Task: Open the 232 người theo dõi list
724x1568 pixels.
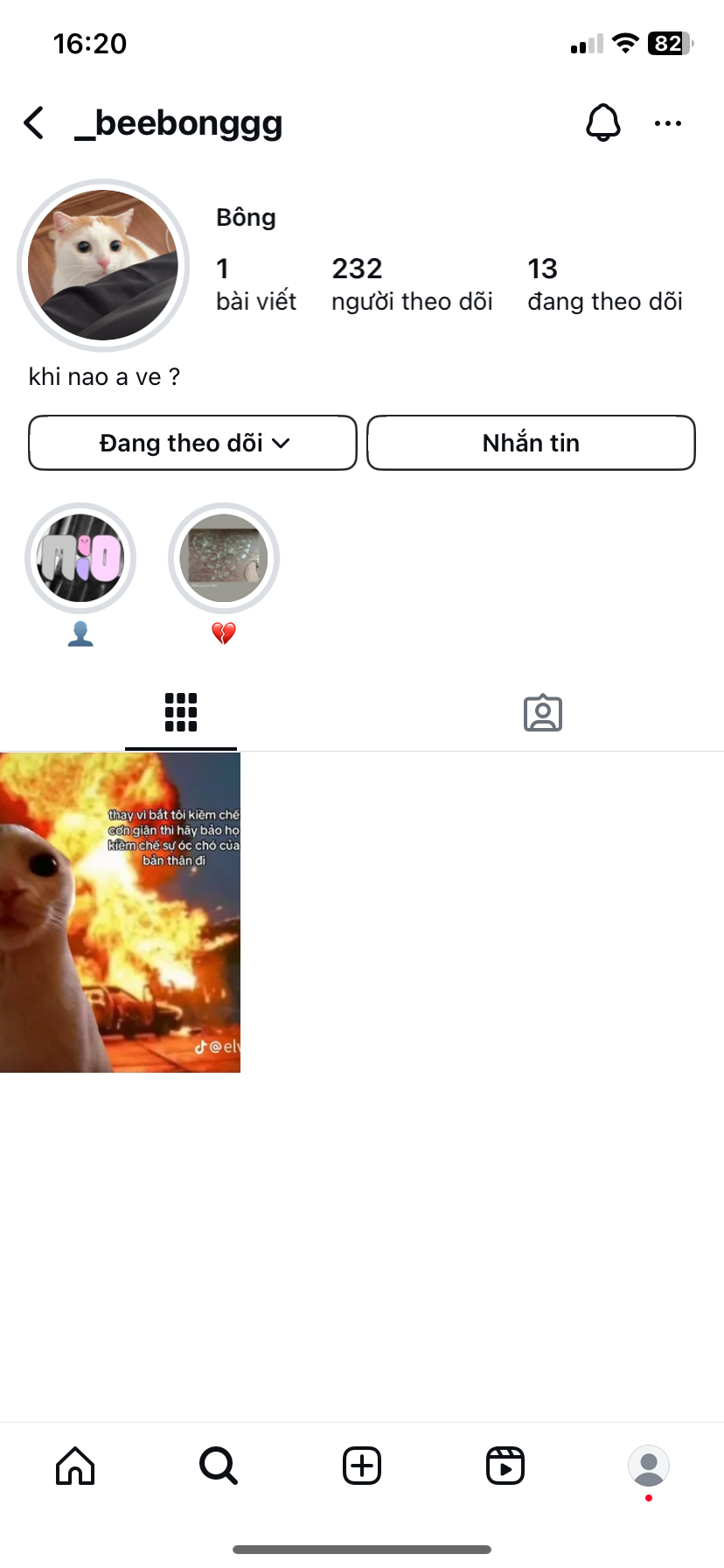Action: [411, 283]
